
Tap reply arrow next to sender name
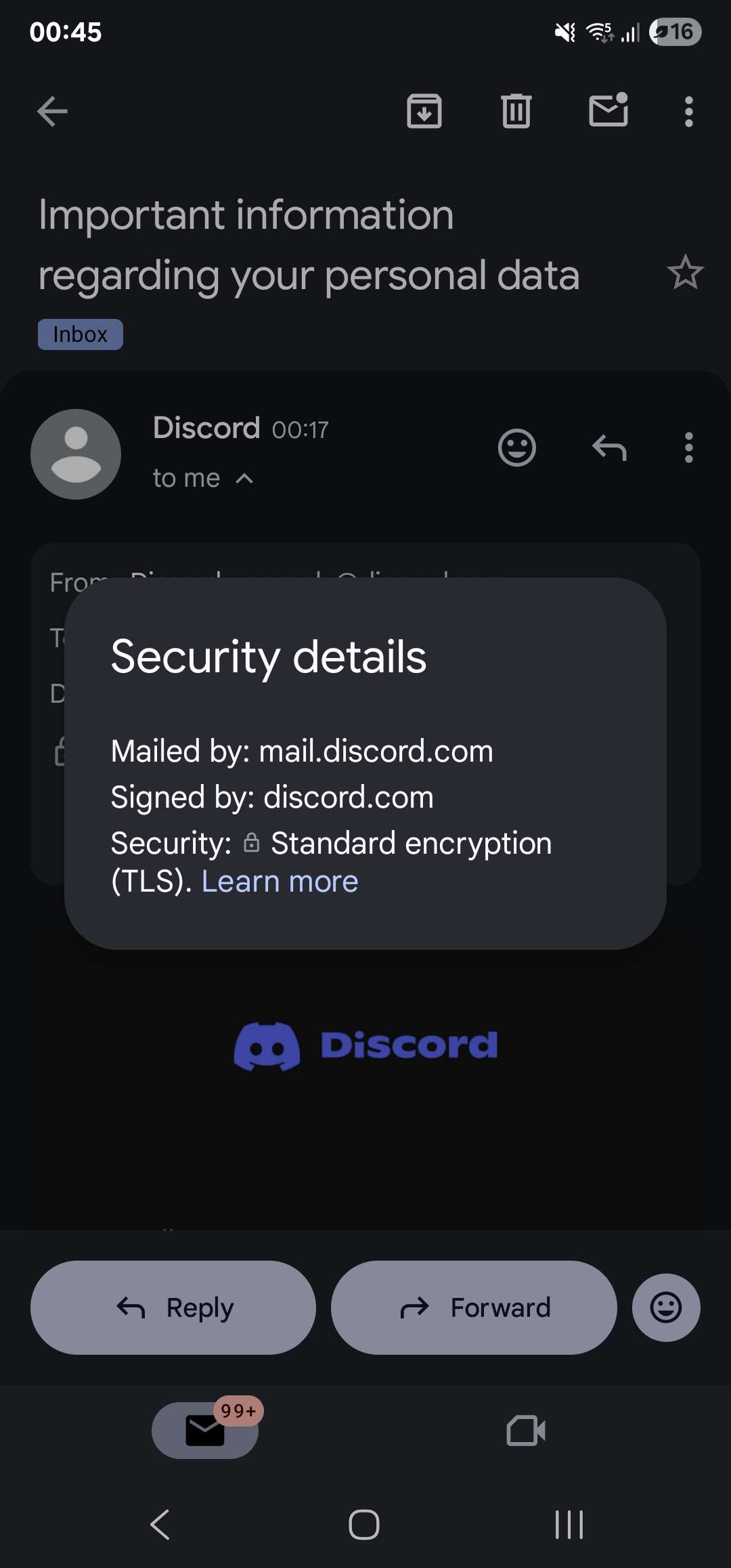(609, 448)
